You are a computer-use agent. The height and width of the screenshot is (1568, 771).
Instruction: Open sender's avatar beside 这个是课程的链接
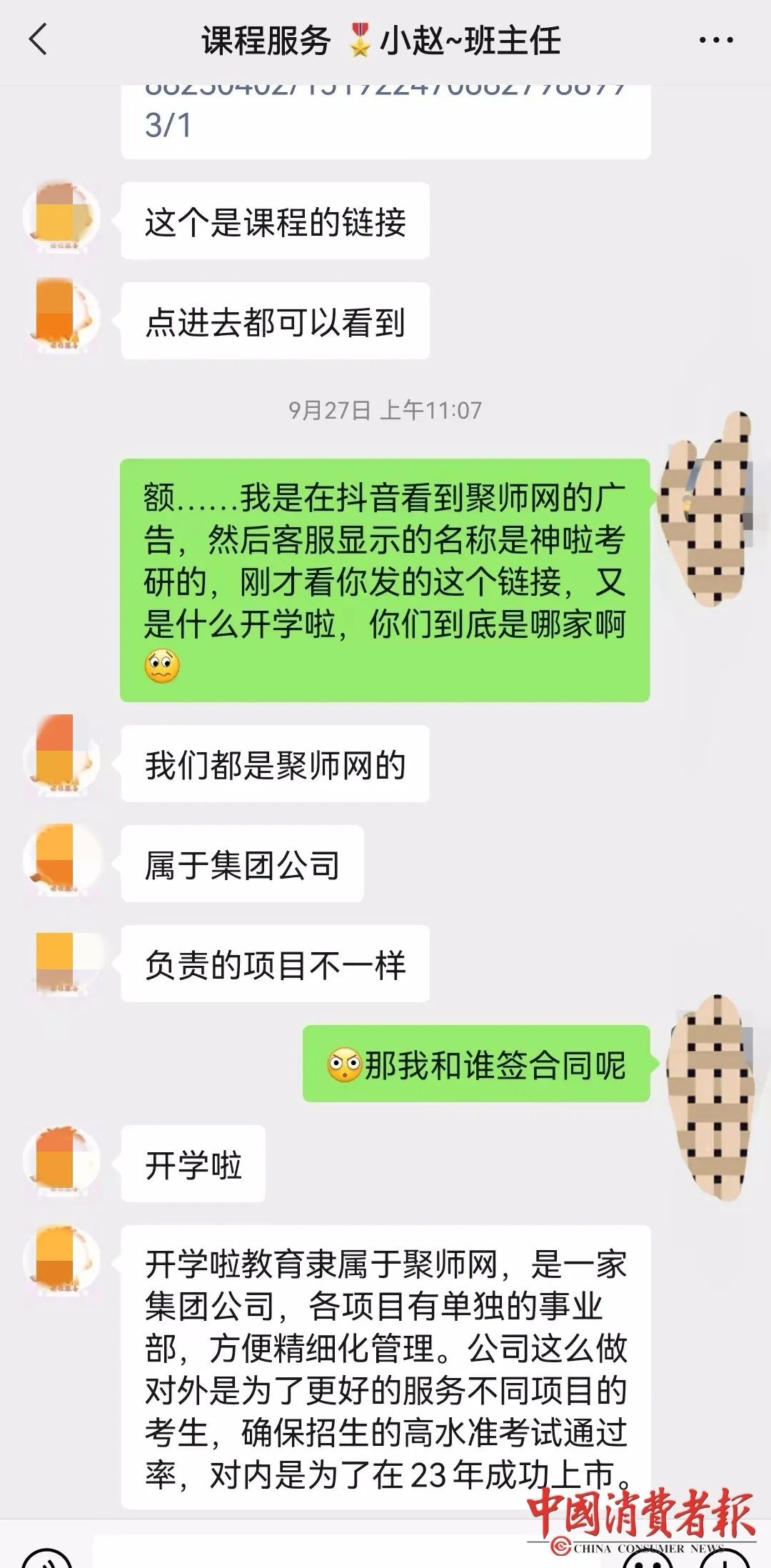(61, 217)
